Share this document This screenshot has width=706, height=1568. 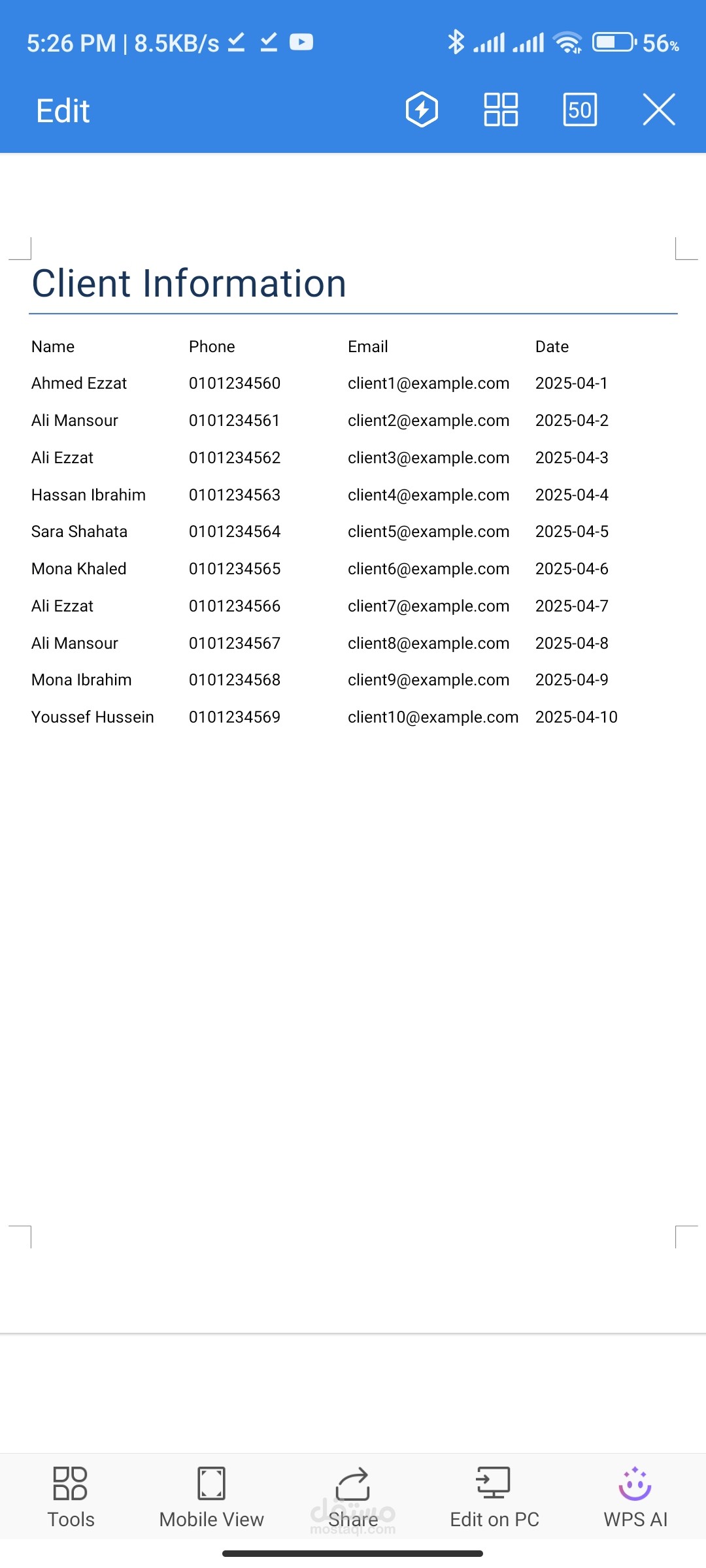(x=353, y=1497)
